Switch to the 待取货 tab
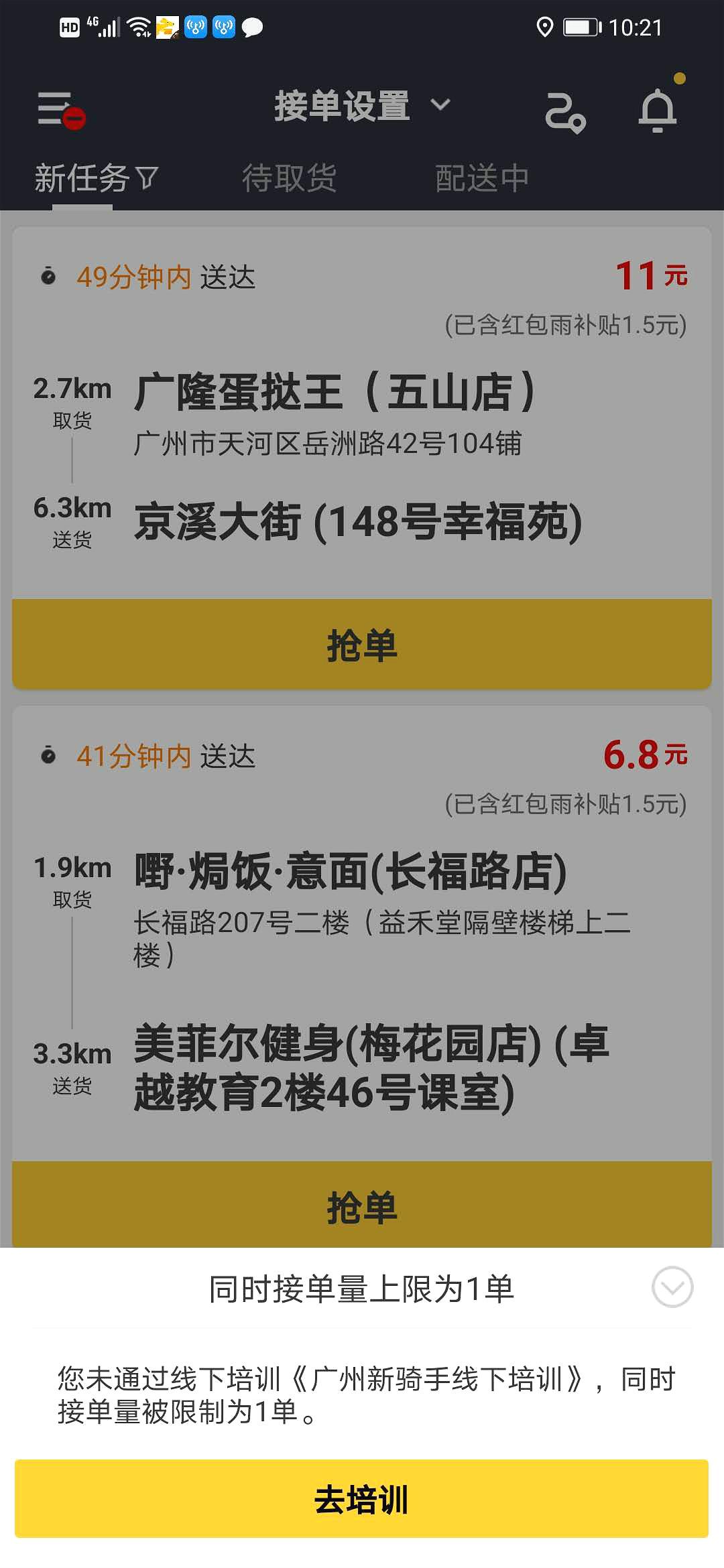The height and width of the screenshot is (1568, 724). [x=289, y=178]
